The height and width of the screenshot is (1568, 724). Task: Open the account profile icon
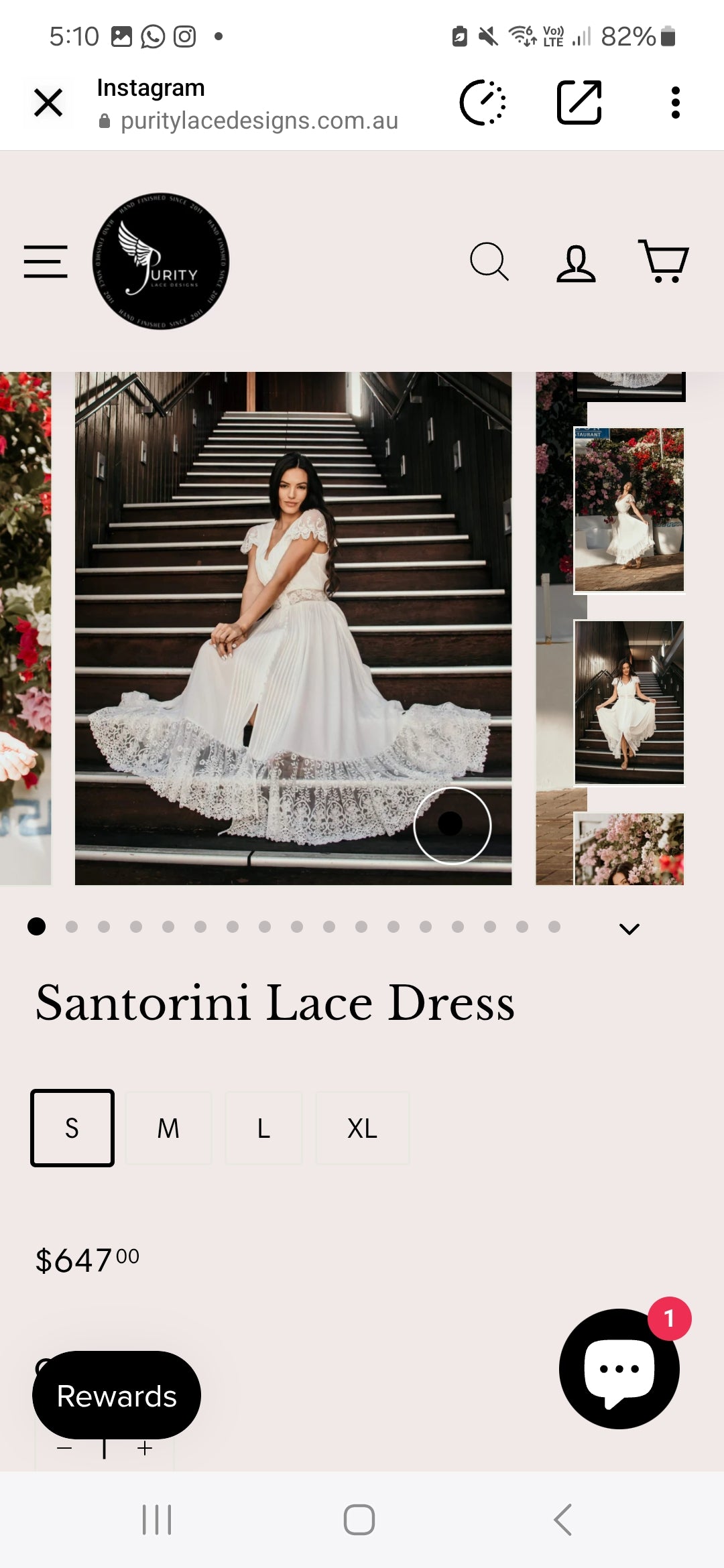(576, 263)
